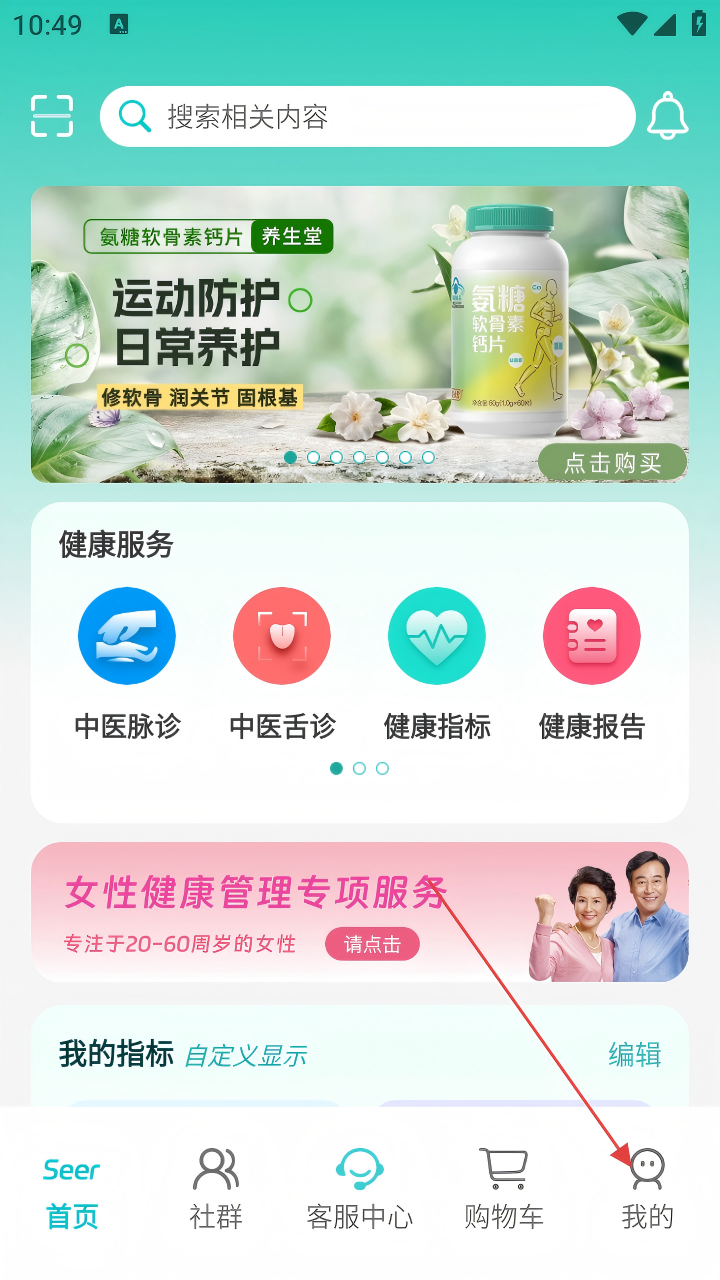Switch to the 社群 tab
This screenshot has width=720, height=1280.
point(216,1189)
